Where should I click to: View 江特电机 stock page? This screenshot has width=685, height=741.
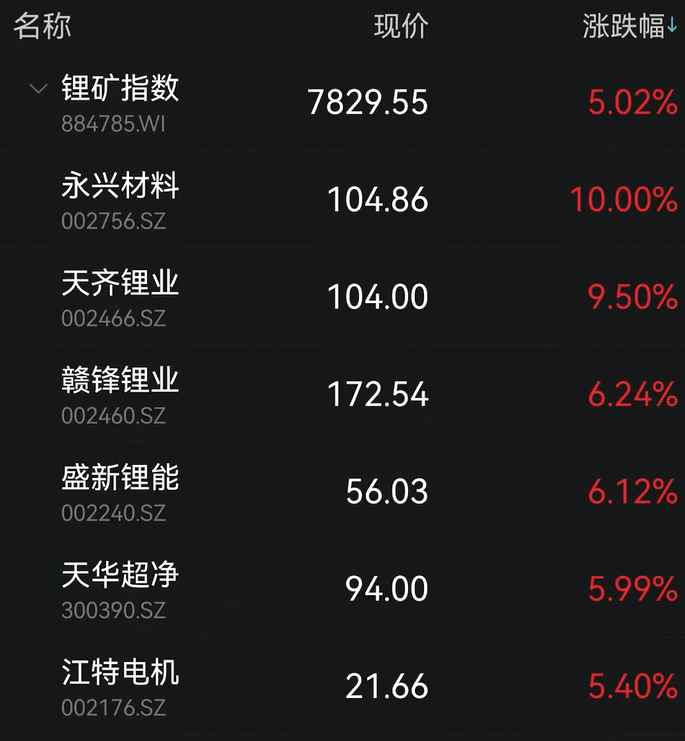(120, 685)
